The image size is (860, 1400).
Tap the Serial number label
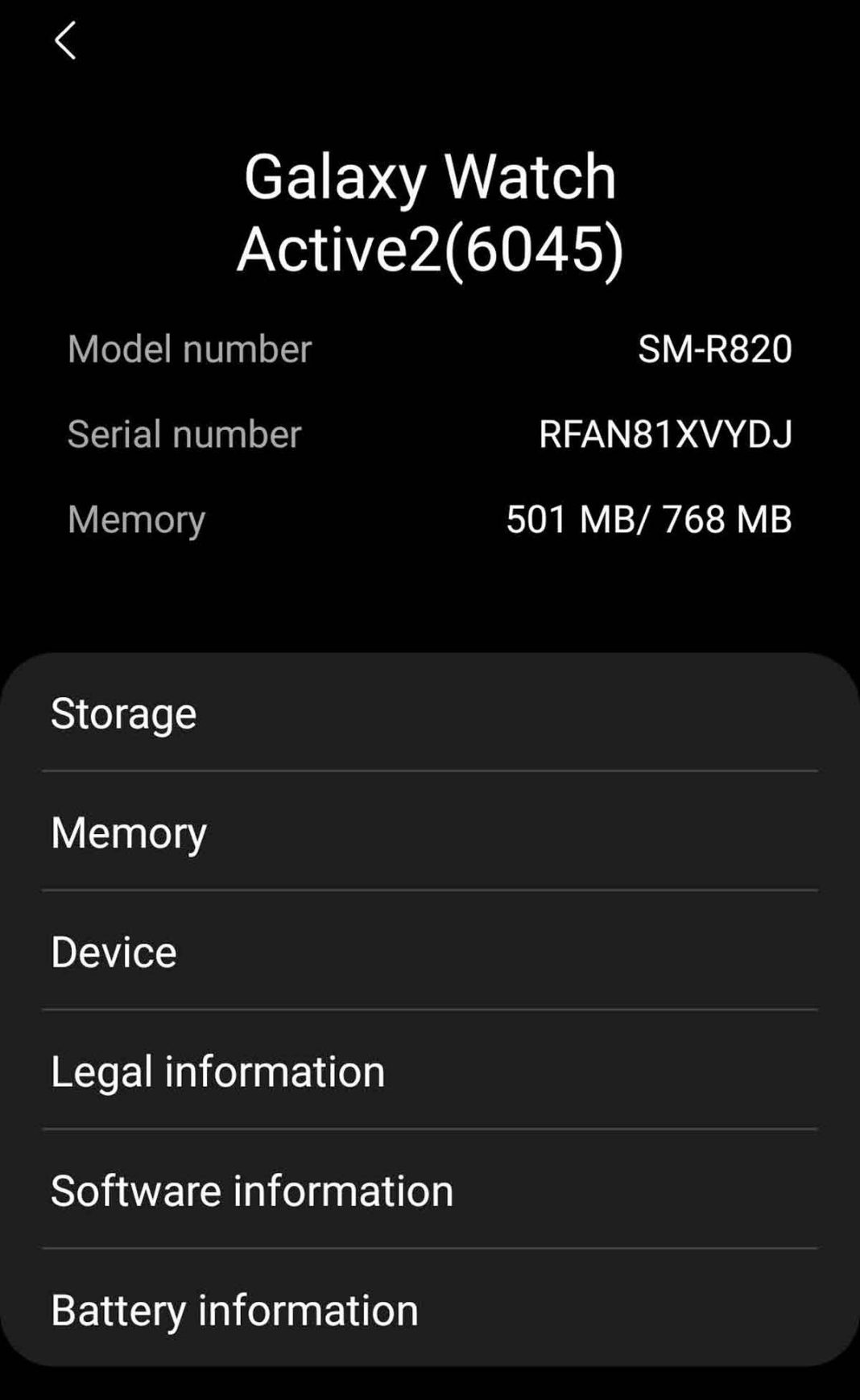tap(184, 435)
